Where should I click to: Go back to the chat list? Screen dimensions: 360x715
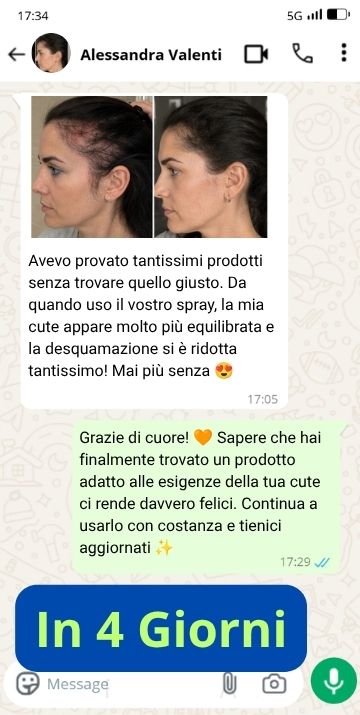tap(16, 55)
